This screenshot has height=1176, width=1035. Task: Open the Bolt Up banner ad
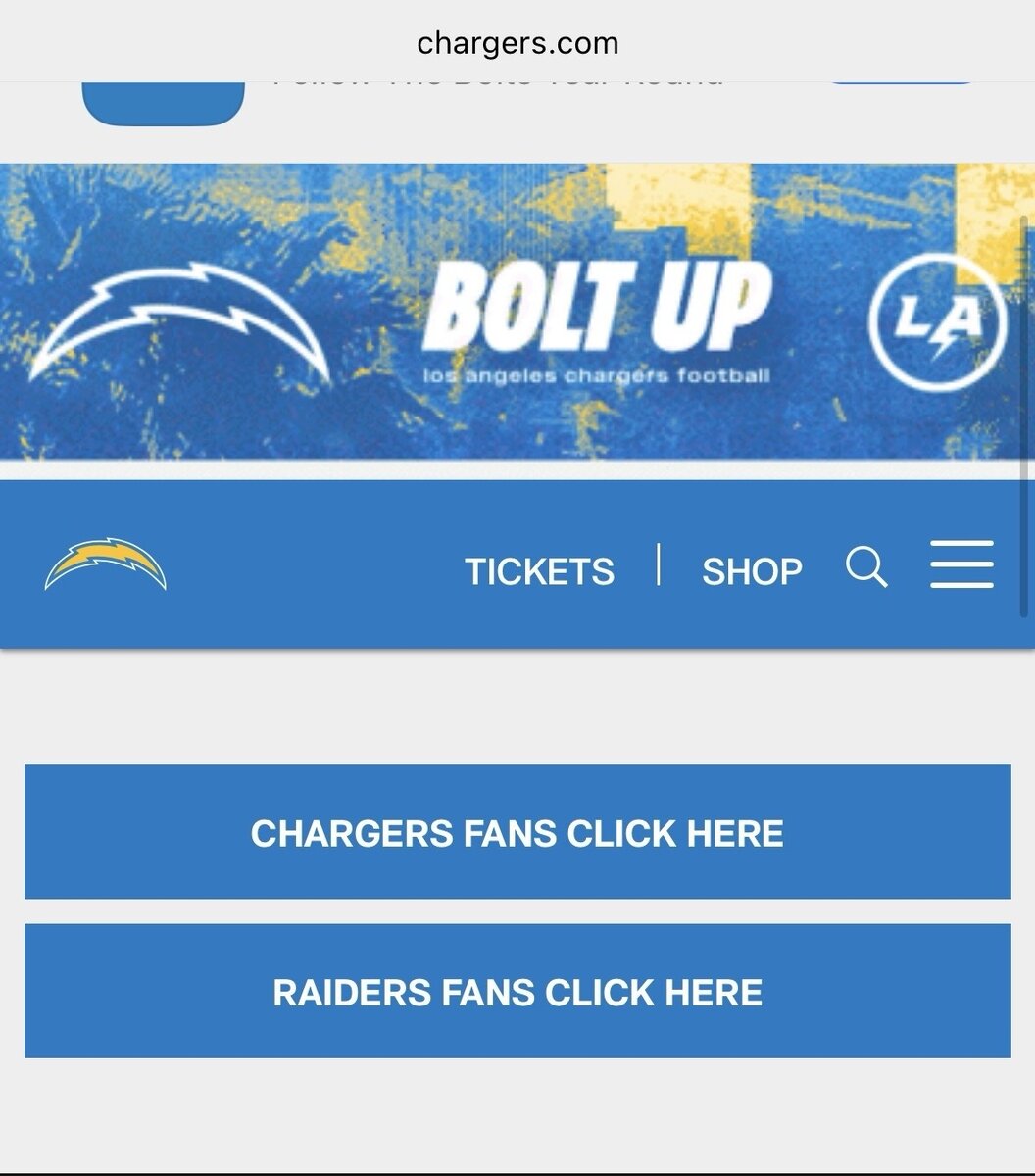[517, 312]
